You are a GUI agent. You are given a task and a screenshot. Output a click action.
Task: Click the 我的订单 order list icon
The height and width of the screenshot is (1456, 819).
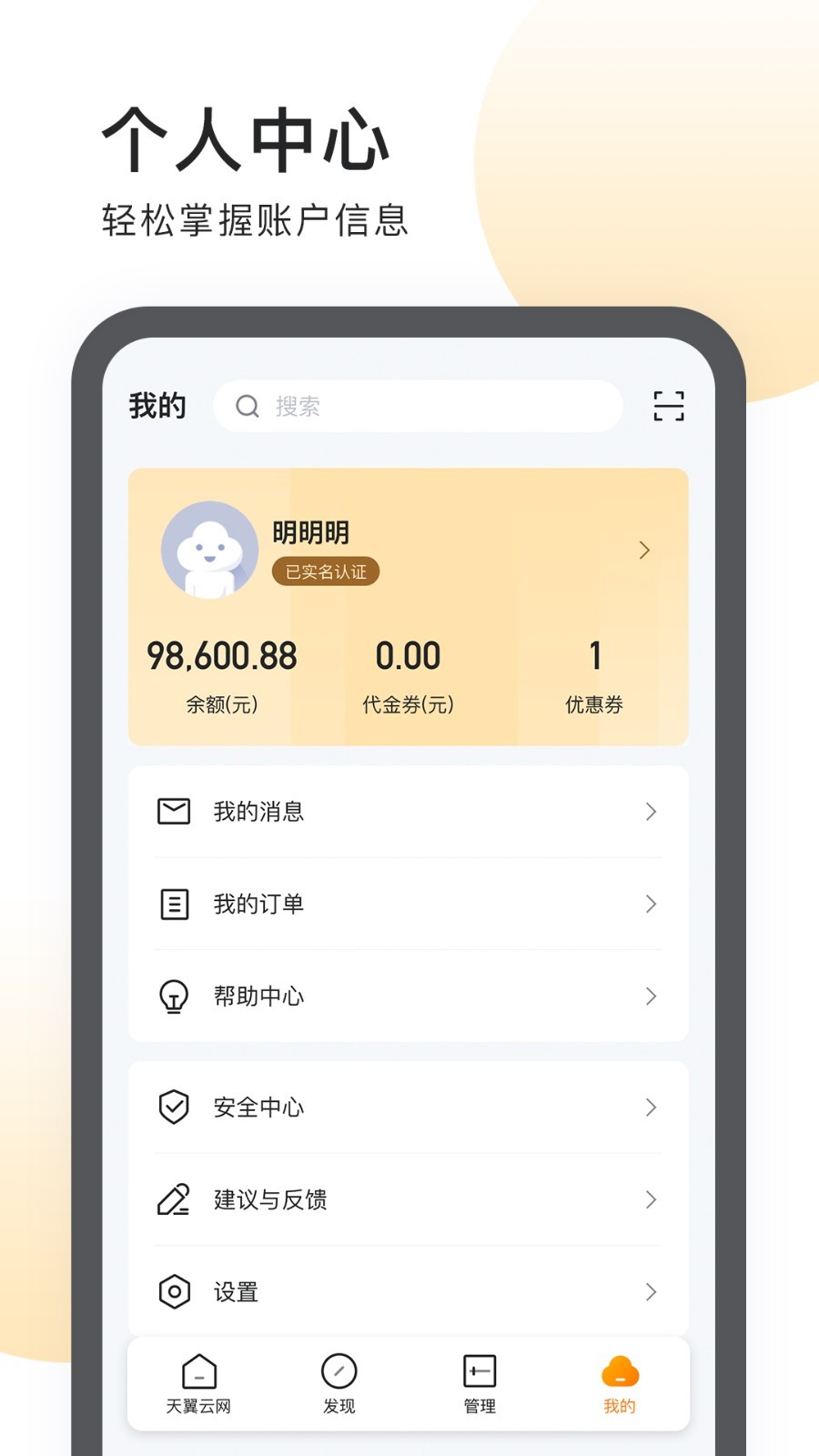point(174,904)
